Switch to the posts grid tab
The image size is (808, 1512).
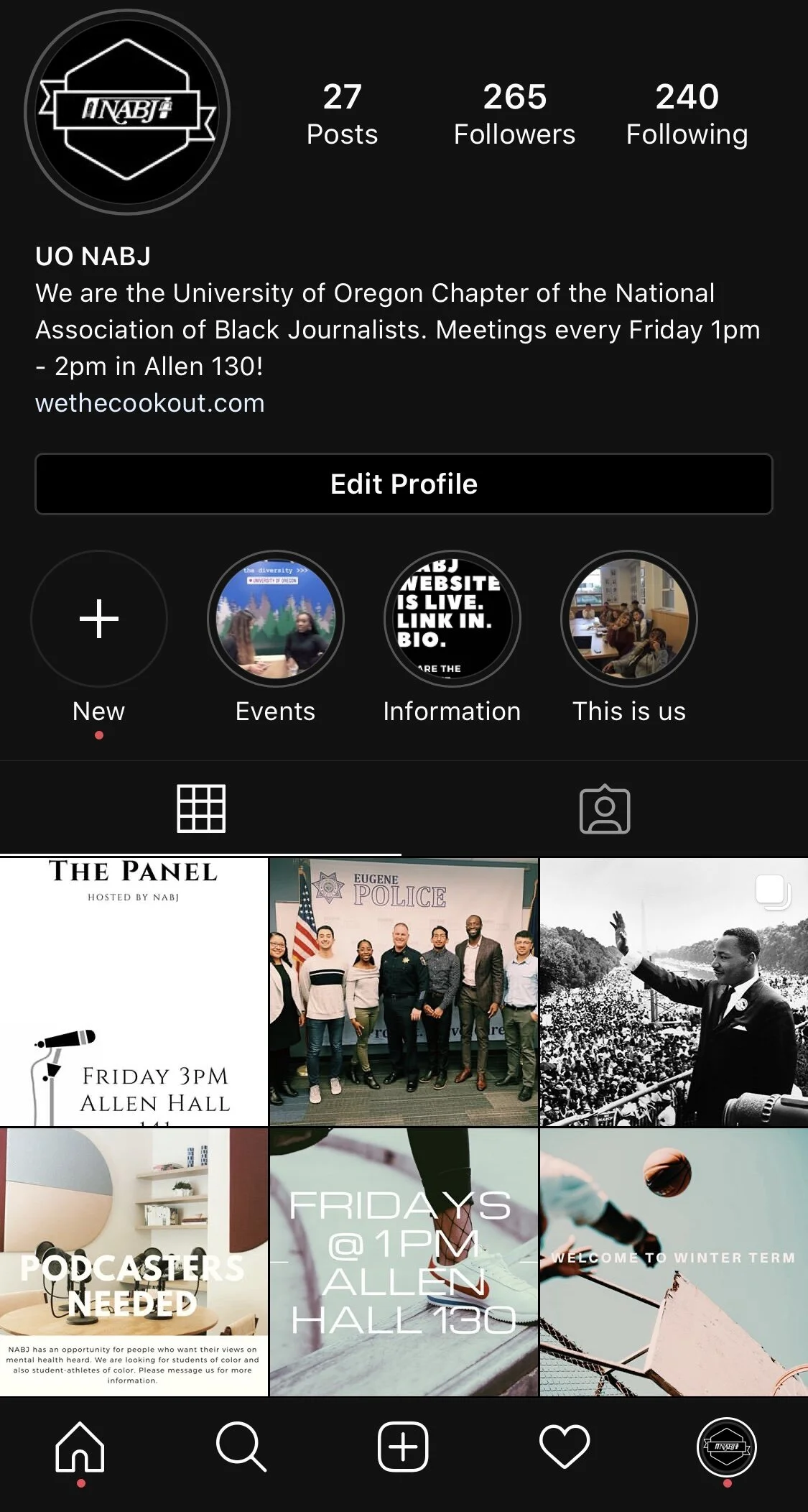click(201, 808)
